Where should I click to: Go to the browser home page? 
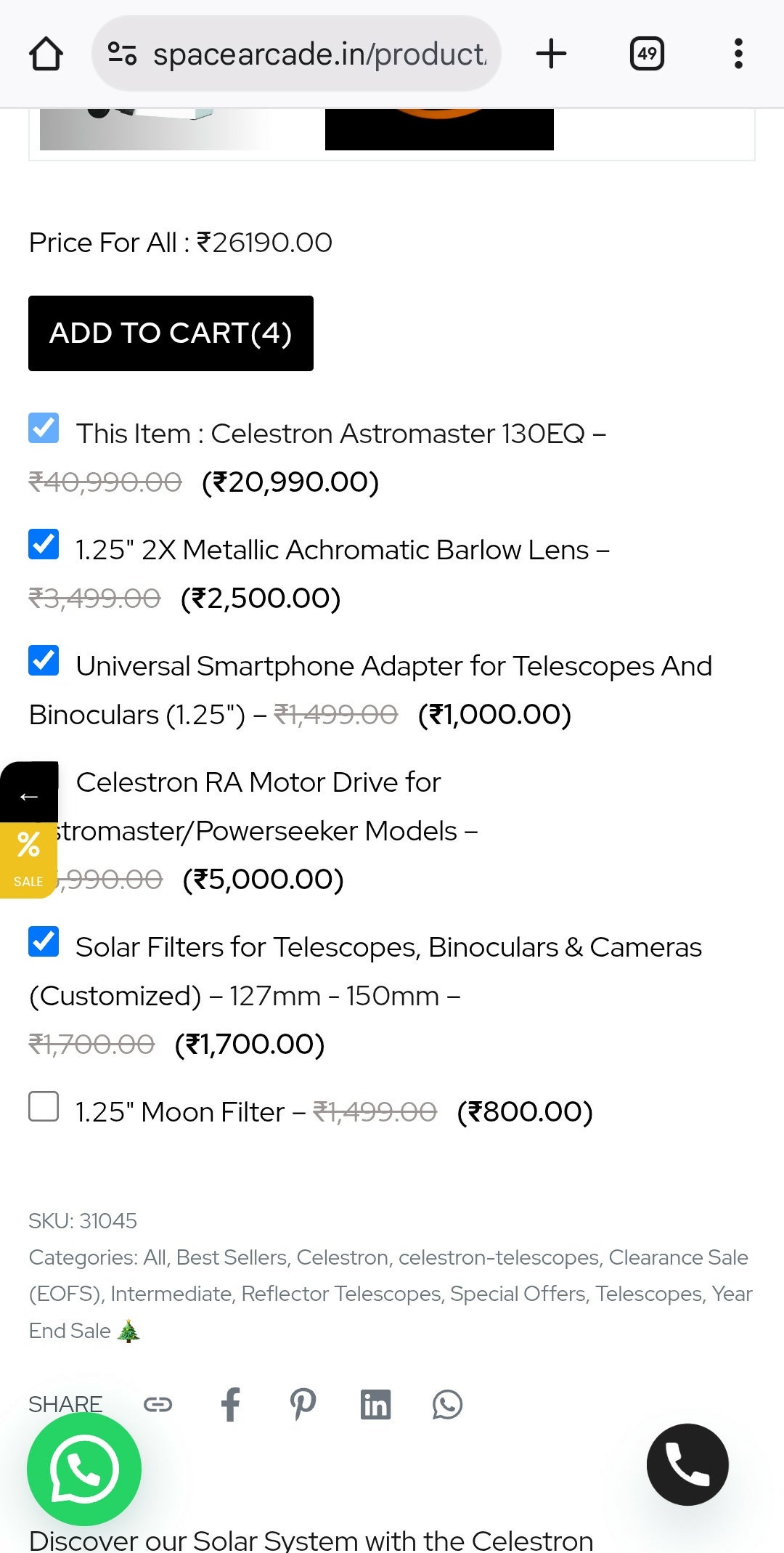pos(46,54)
